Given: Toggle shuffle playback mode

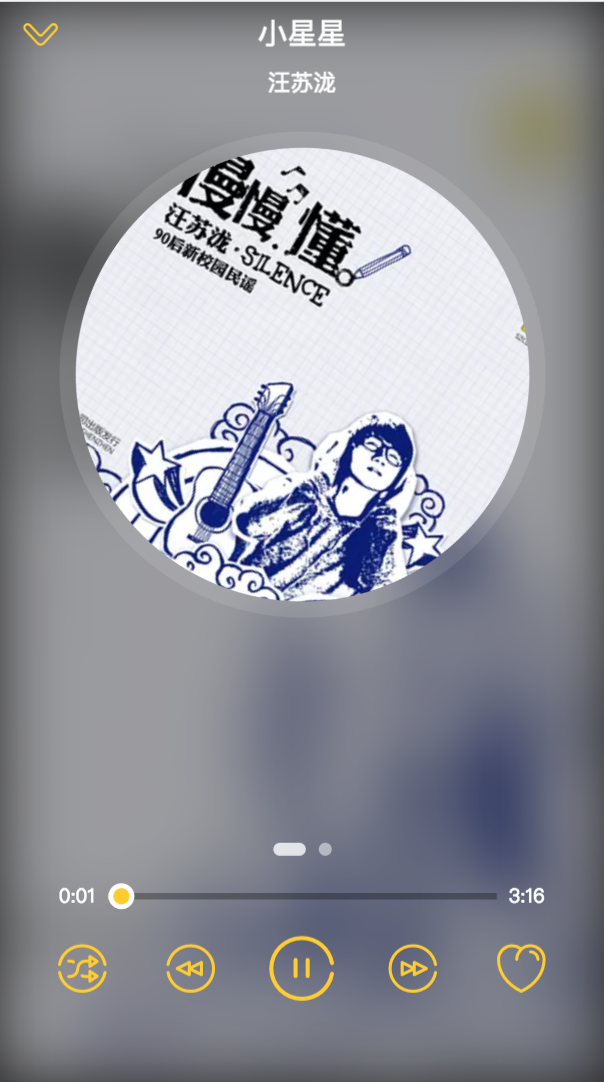Looking at the screenshot, I should point(82,968).
